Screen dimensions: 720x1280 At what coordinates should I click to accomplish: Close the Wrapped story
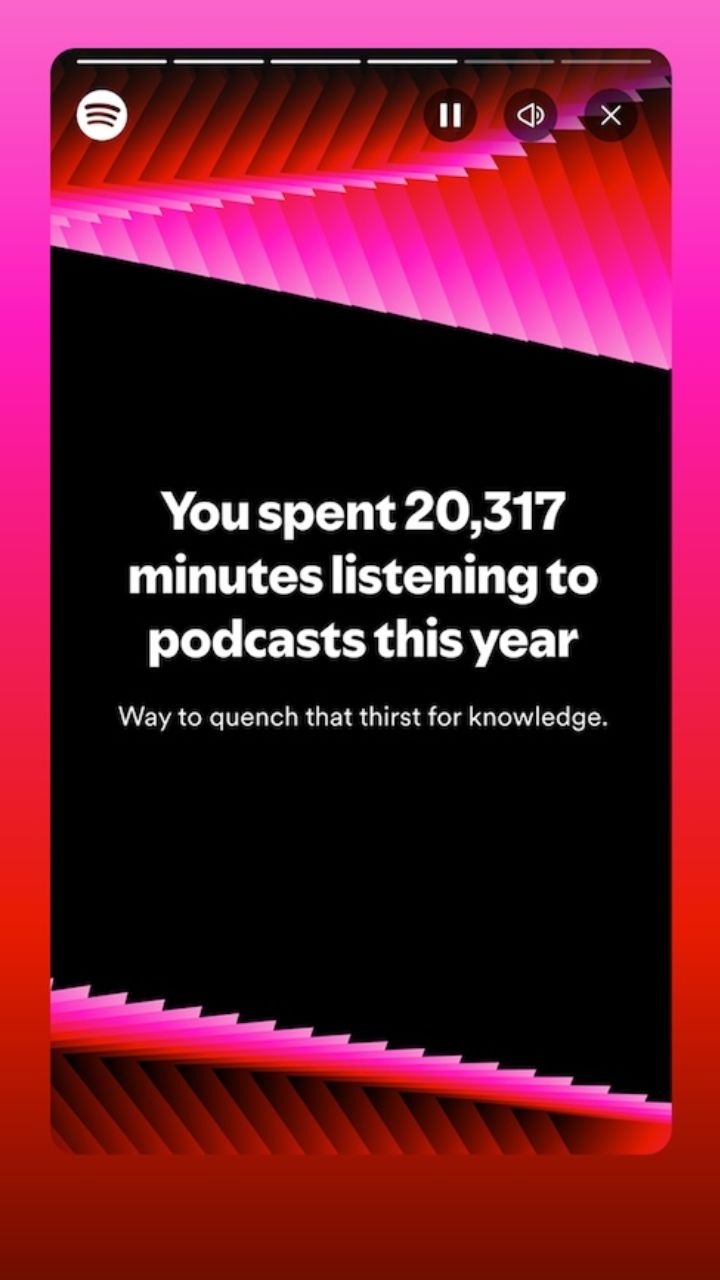tap(610, 116)
